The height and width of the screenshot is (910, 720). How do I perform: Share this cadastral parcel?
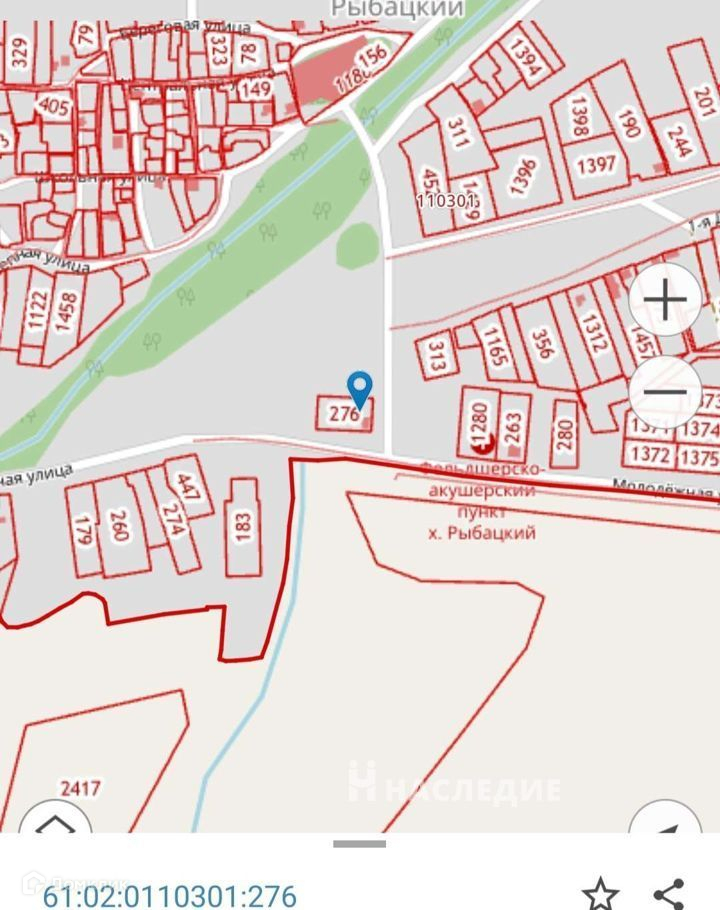[668, 893]
